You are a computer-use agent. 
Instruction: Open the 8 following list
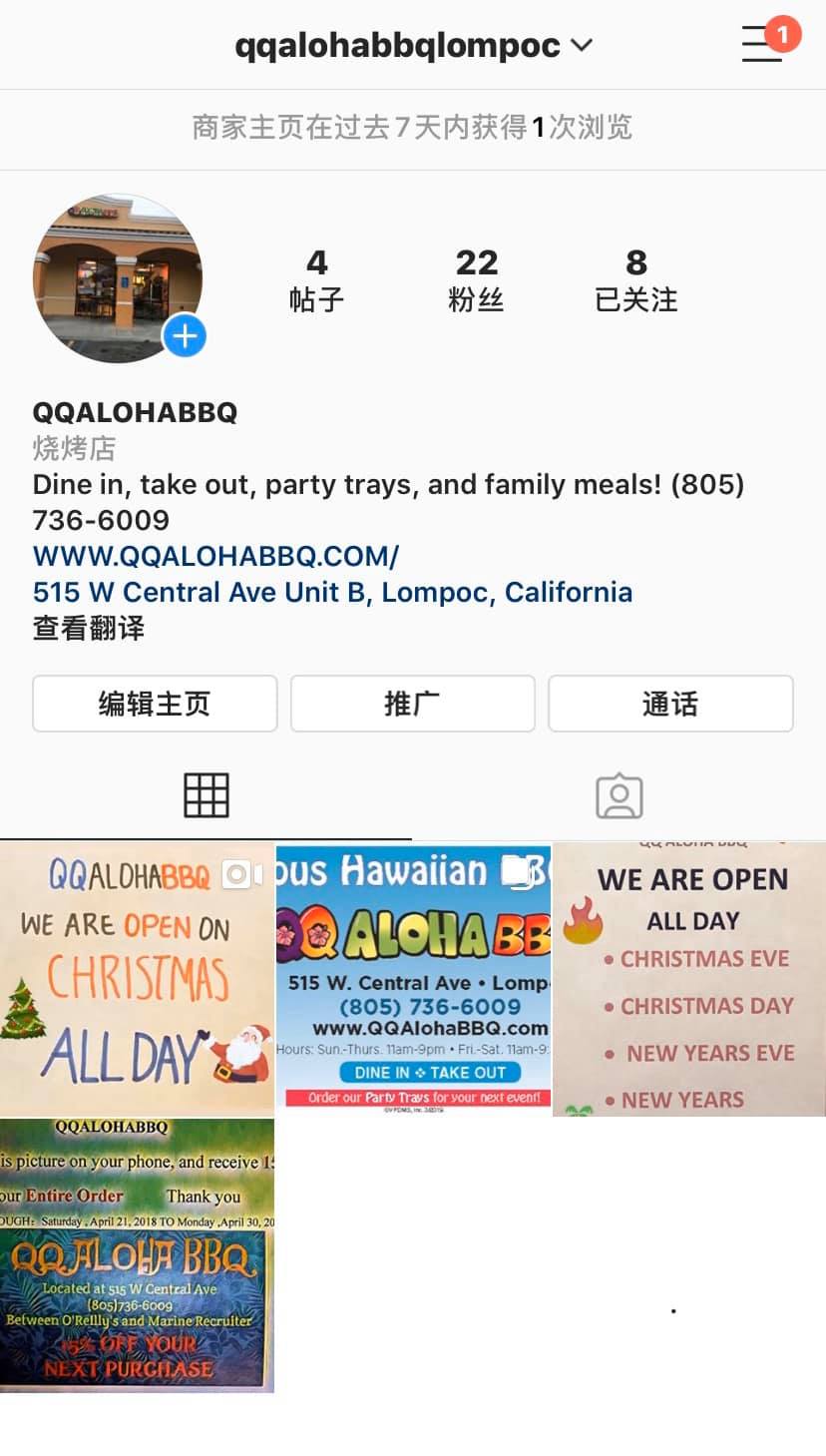point(635,279)
